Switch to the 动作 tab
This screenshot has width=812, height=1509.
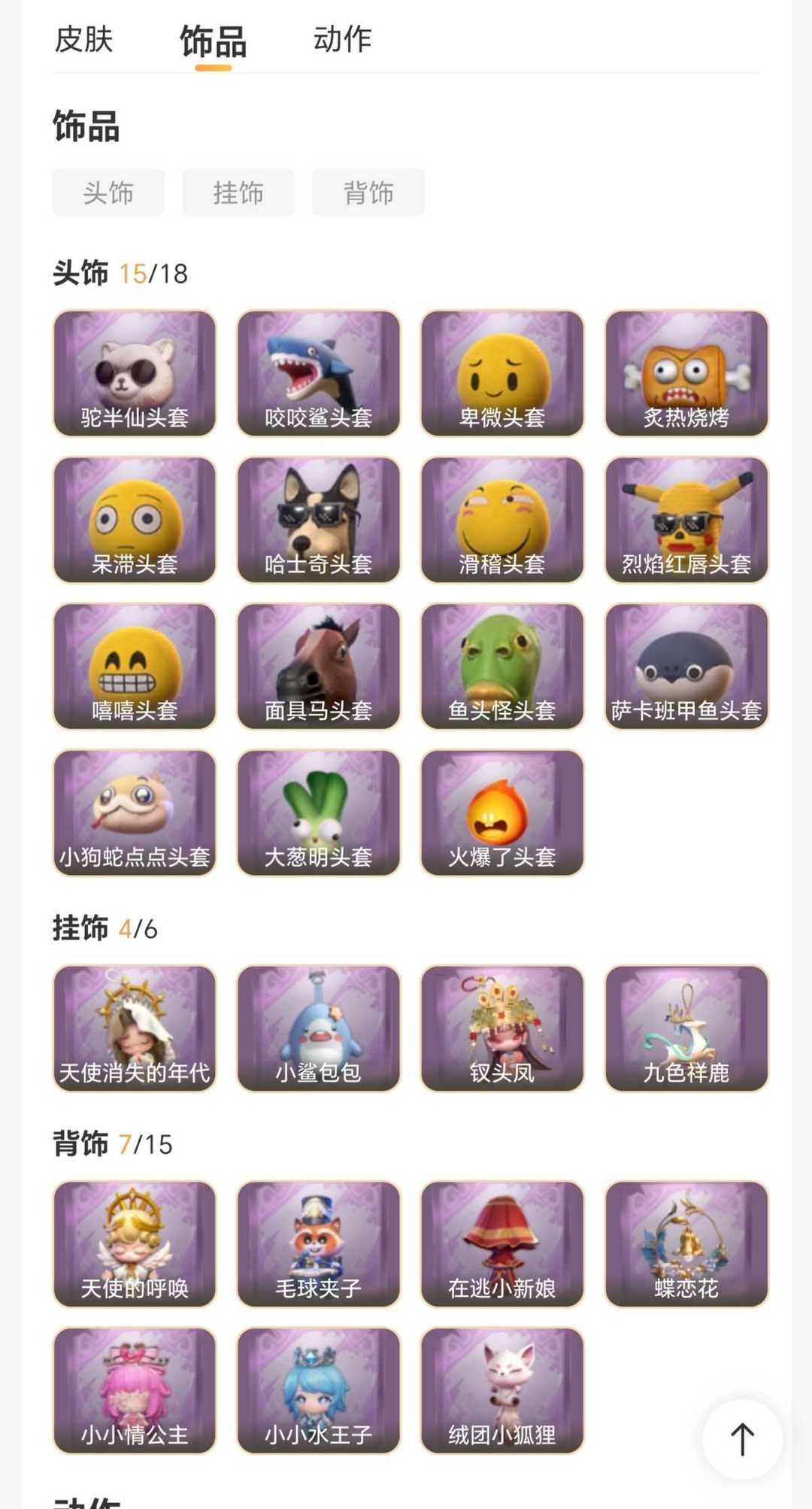click(x=342, y=40)
